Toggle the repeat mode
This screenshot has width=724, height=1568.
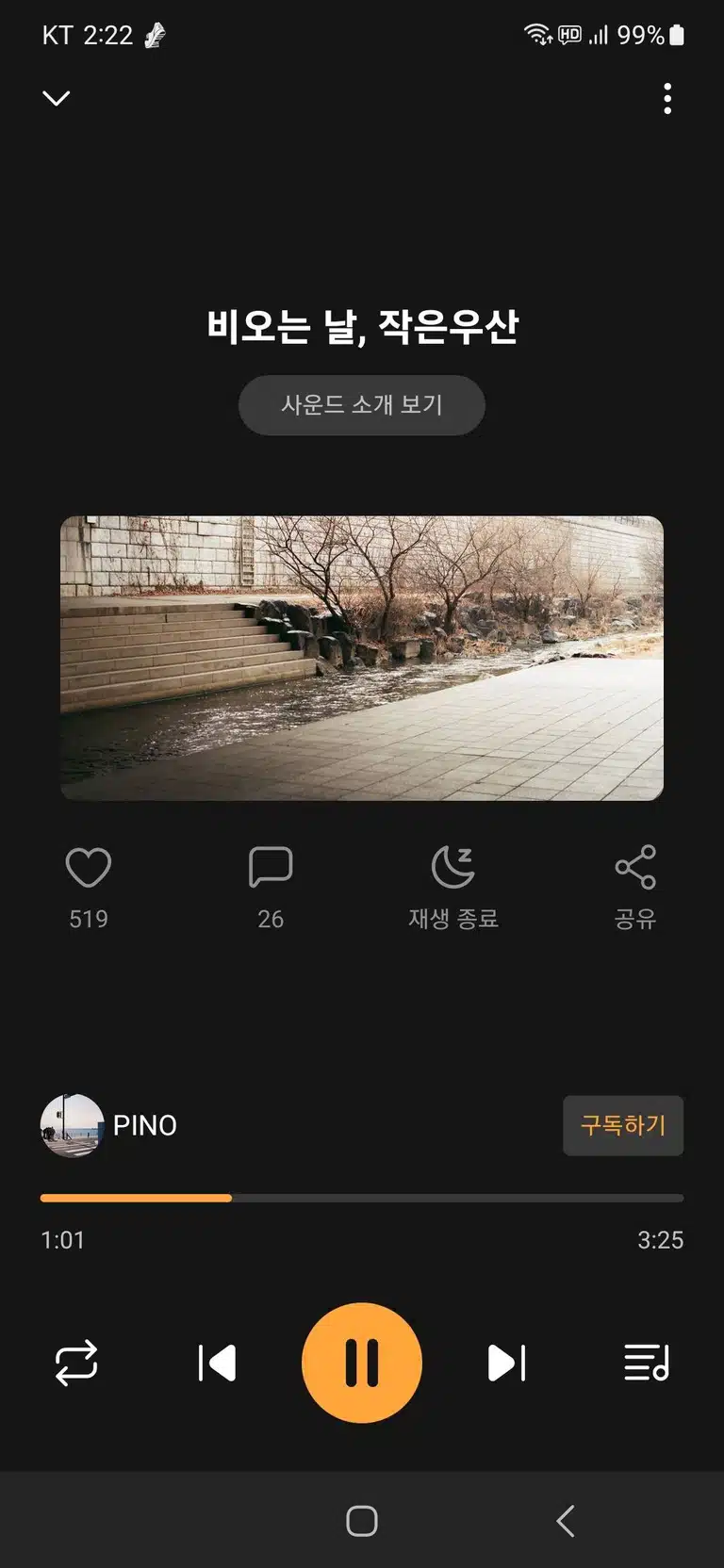click(76, 1363)
